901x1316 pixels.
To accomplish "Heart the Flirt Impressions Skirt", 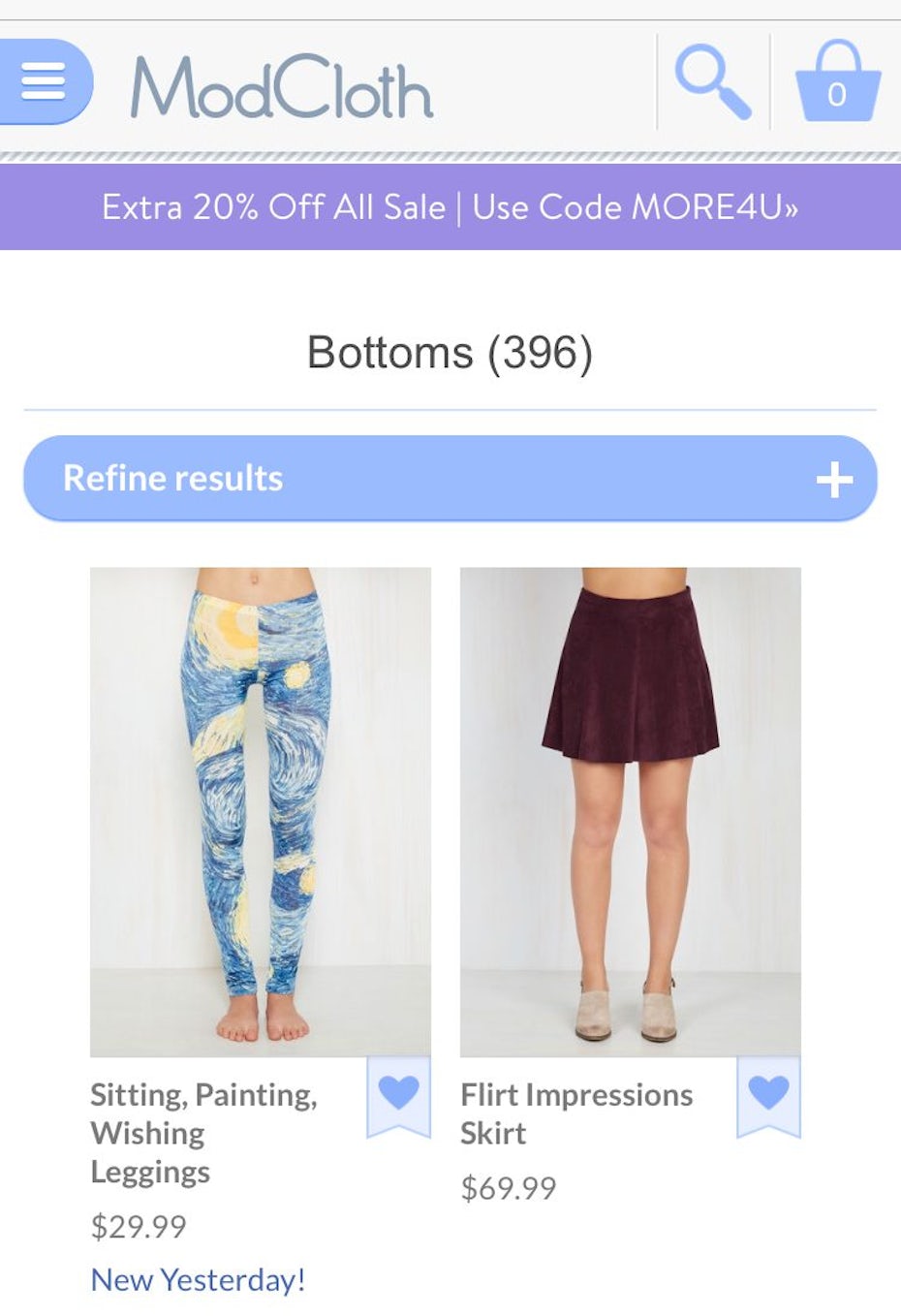I will 769,1093.
